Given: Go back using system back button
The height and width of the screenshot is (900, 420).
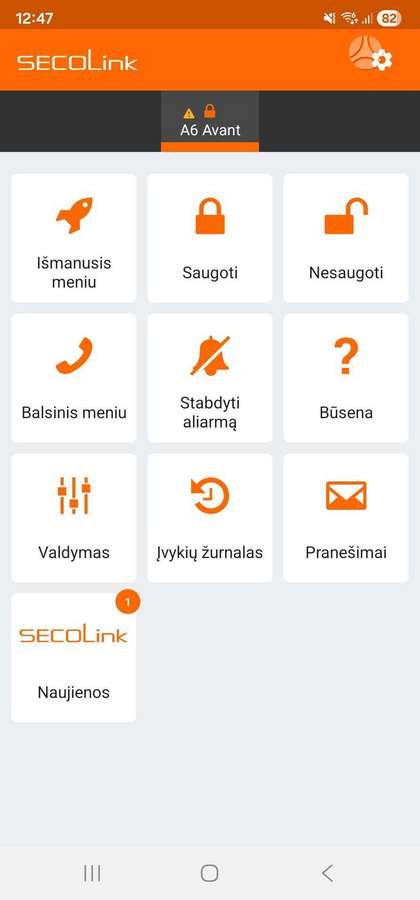Looking at the screenshot, I should (328, 873).
